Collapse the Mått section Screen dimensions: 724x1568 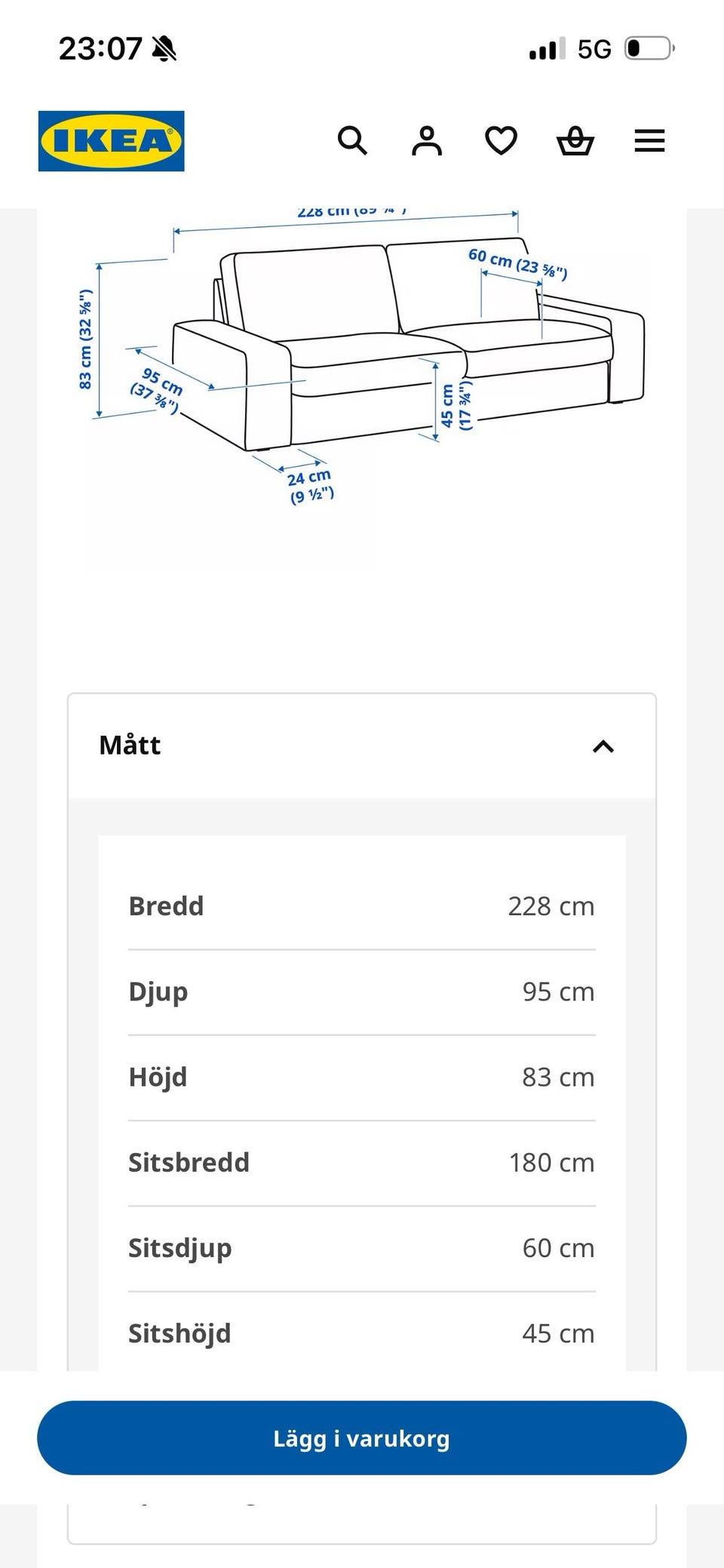point(362,746)
